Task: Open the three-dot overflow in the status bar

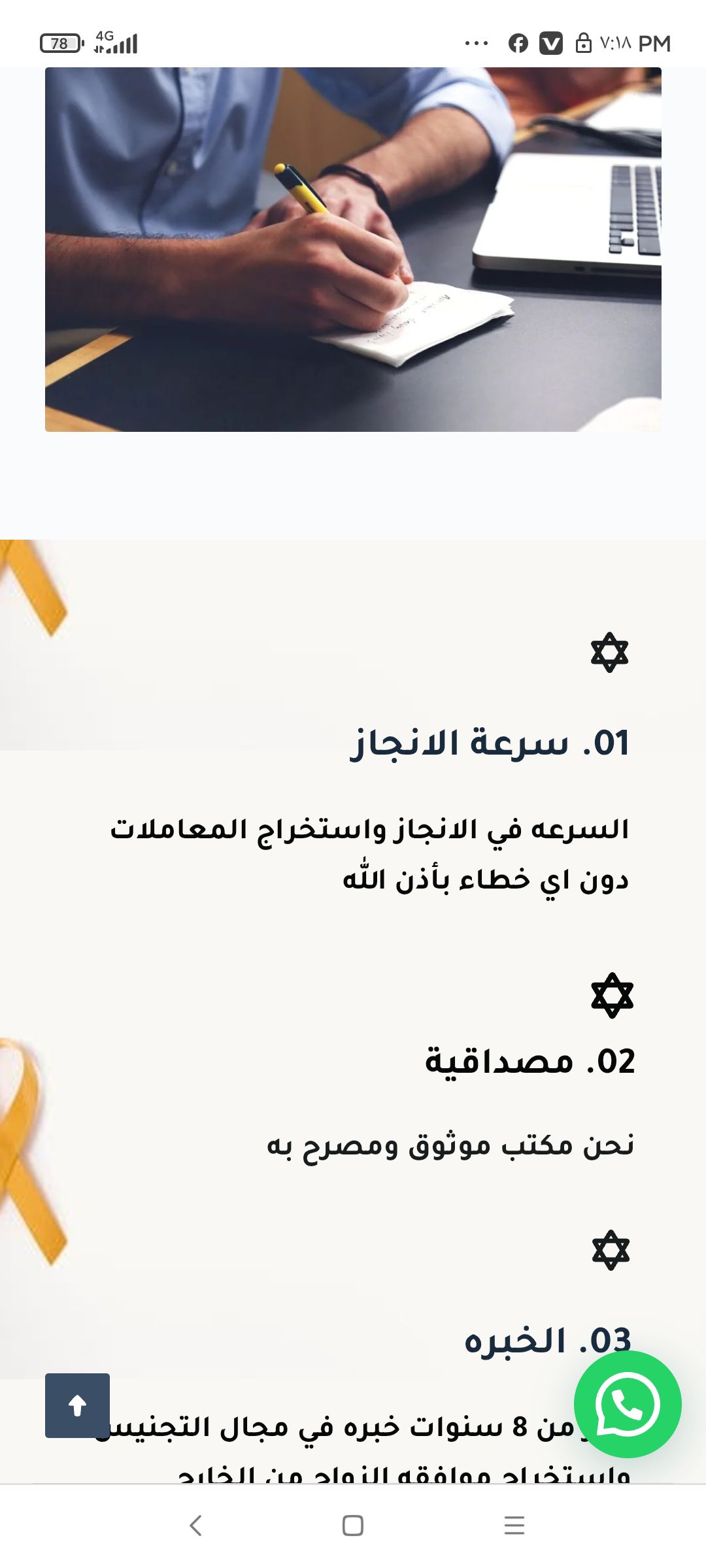Action: click(477, 43)
